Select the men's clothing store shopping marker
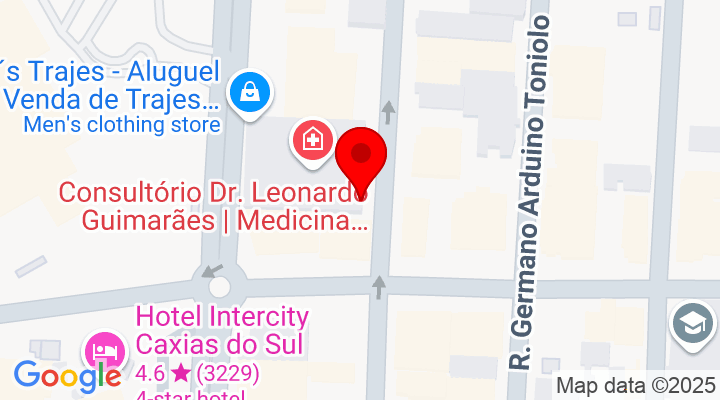720x400 pixels. click(245, 93)
